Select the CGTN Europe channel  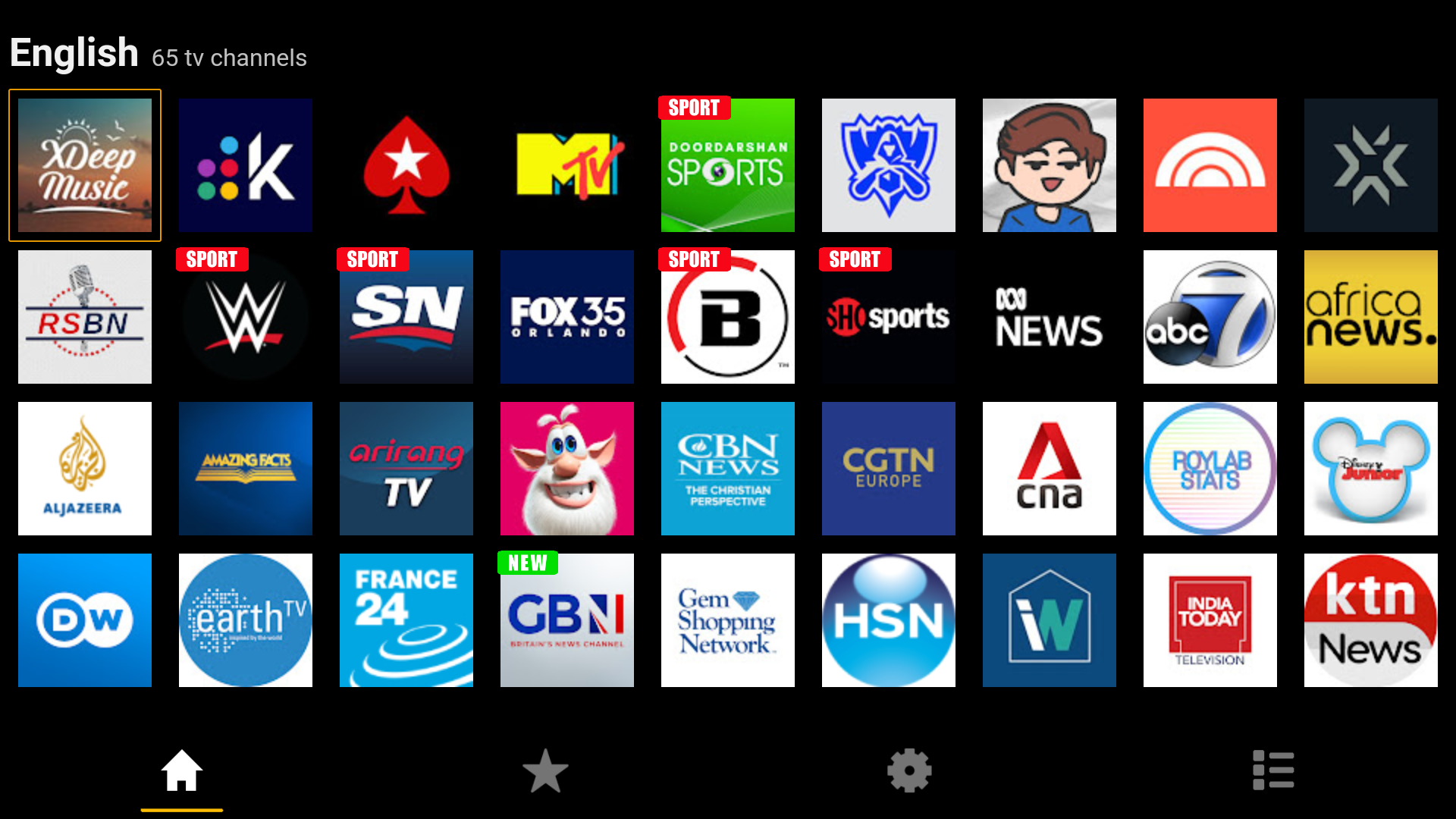click(889, 469)
